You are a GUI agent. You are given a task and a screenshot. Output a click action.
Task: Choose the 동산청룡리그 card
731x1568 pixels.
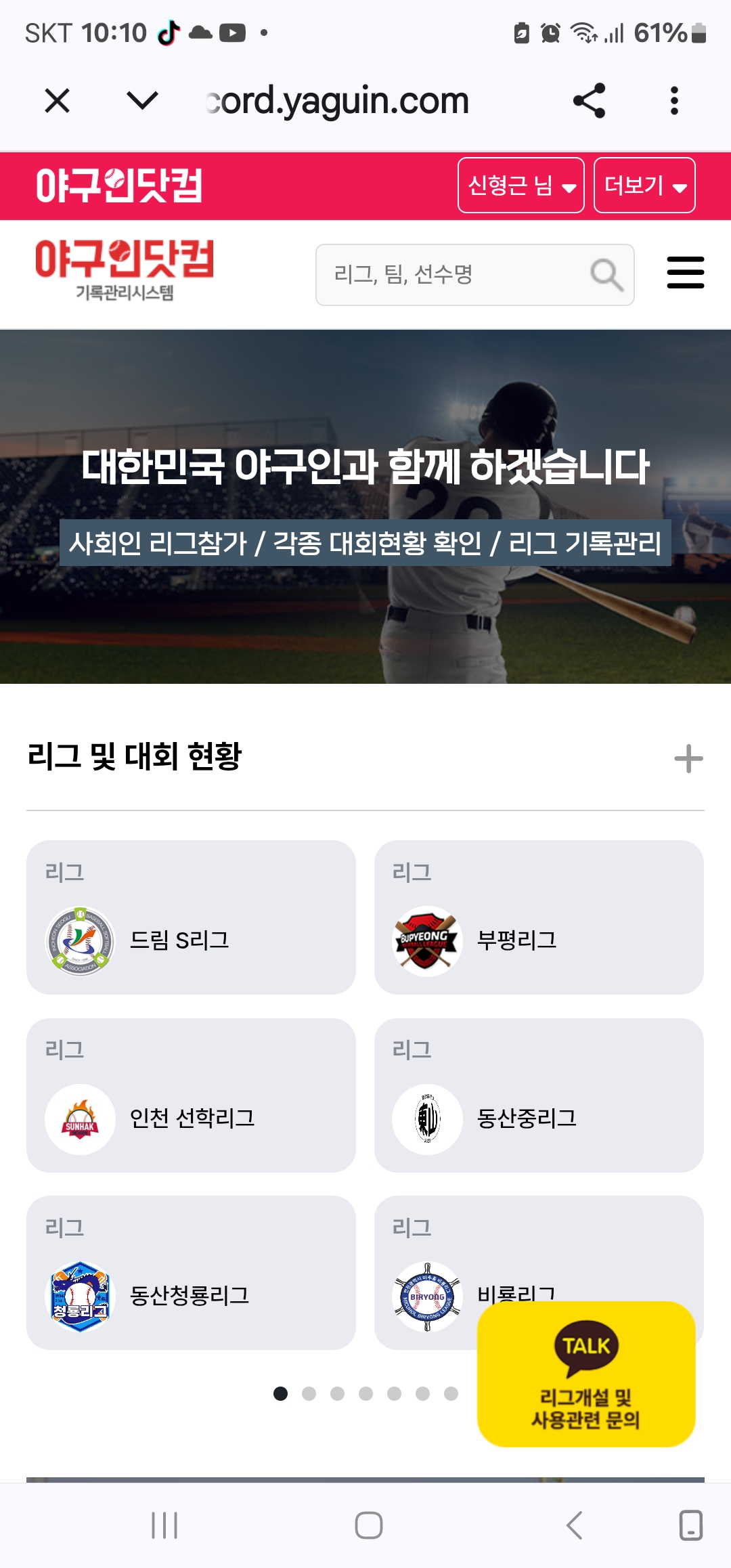tap(191, 1273)
